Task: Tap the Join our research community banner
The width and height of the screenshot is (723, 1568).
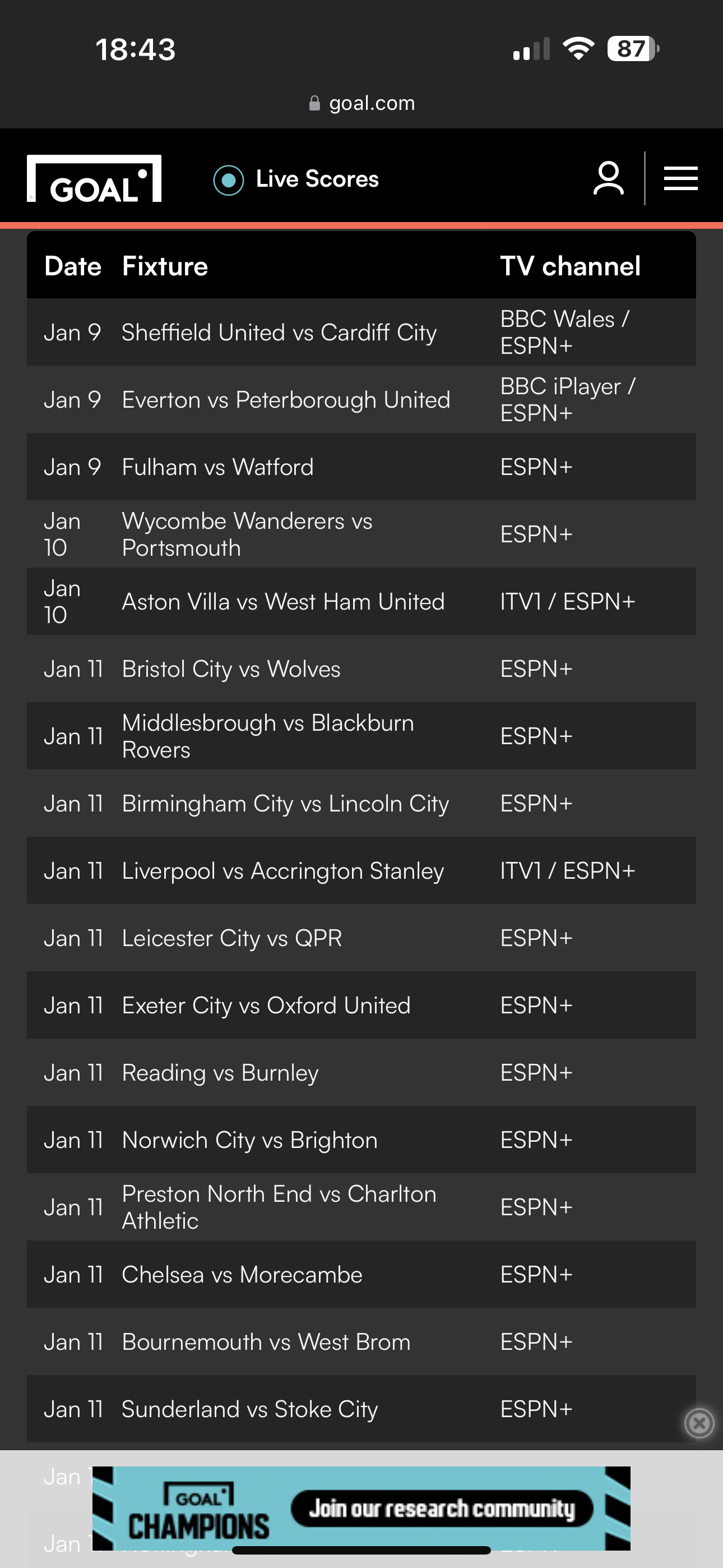Action: tap(361, 1509)
